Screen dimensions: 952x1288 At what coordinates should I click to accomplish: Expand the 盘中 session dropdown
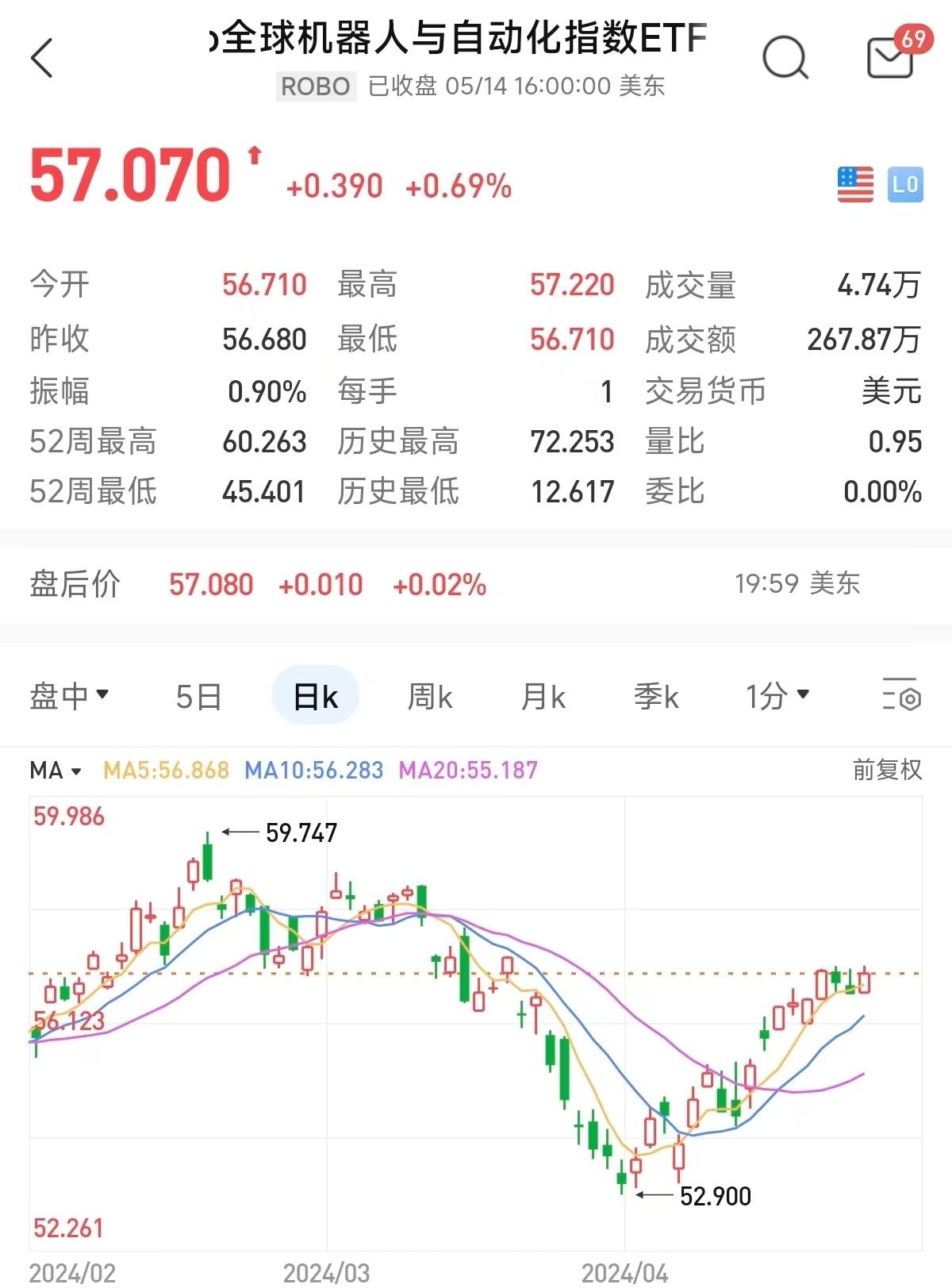click(x=69, y=696)
